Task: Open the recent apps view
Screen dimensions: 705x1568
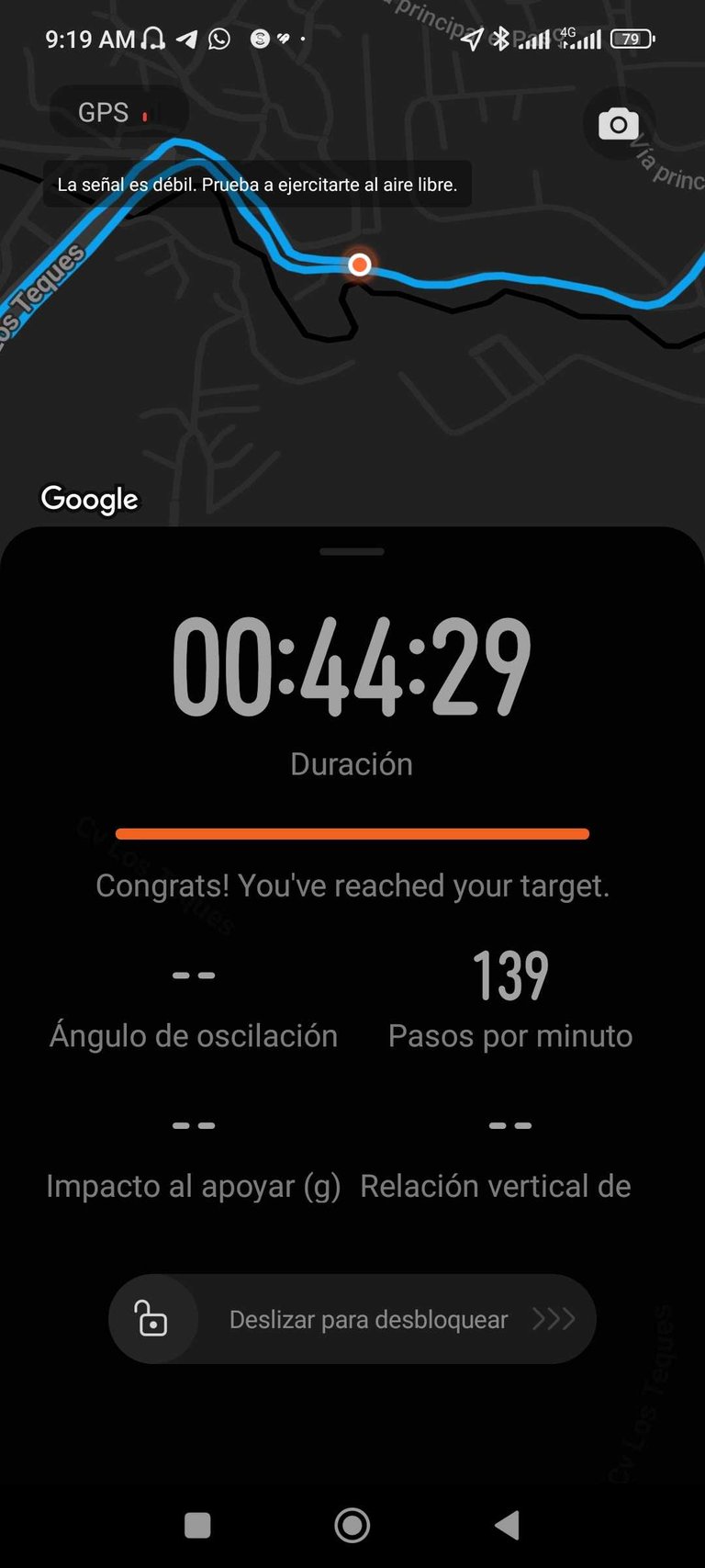Action: pyautogui.click(x=197, y=1525)
